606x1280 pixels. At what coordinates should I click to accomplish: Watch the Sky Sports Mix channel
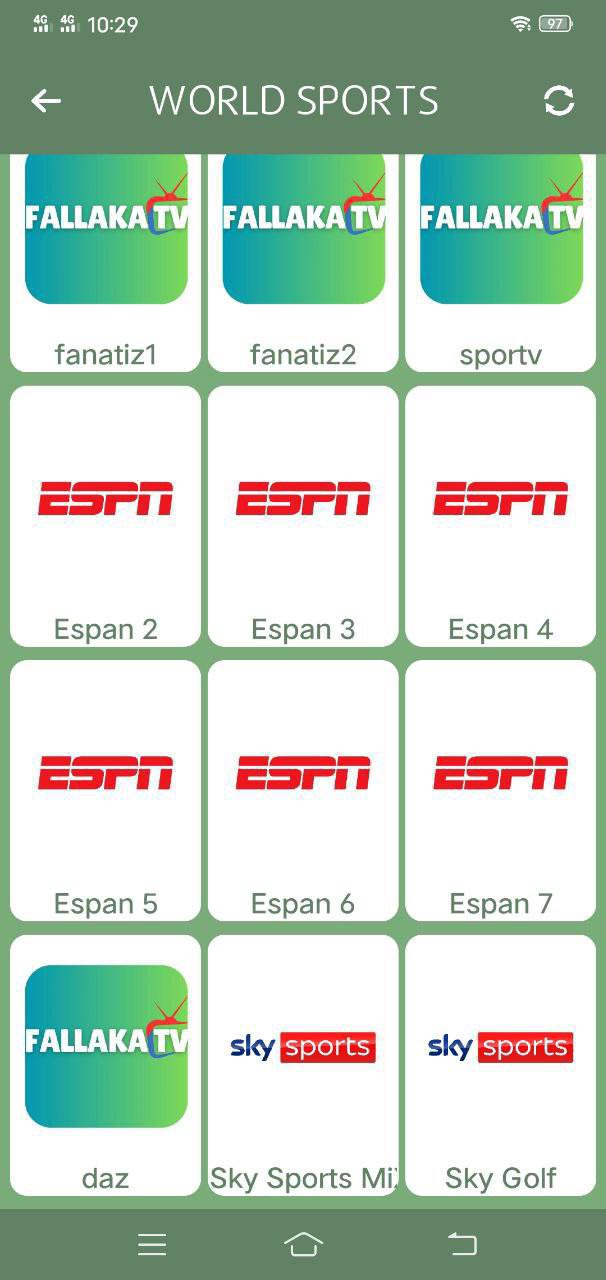[303, 1065]
